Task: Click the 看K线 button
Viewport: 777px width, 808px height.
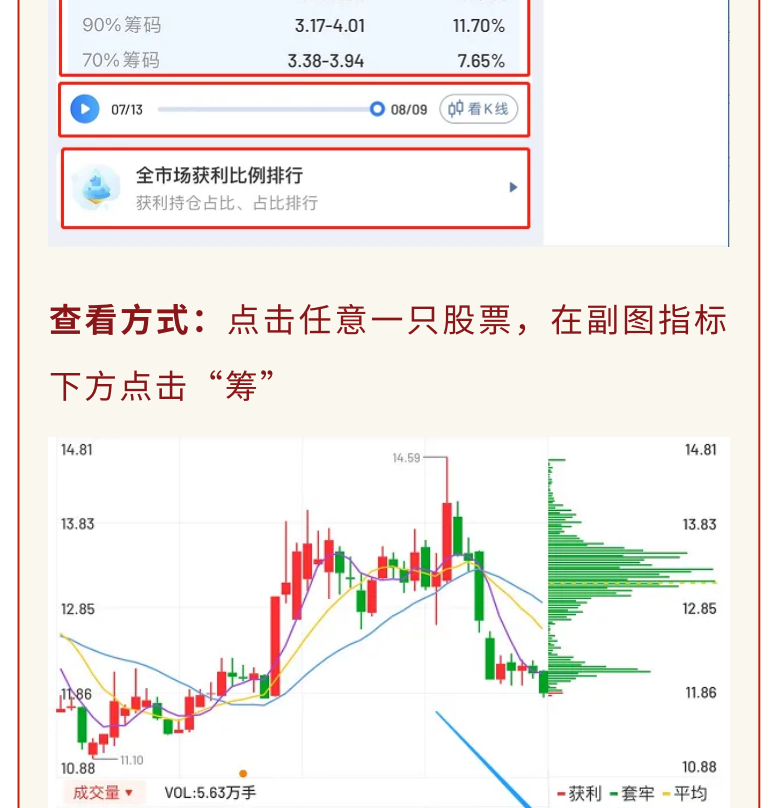Action: click(478, 110)
